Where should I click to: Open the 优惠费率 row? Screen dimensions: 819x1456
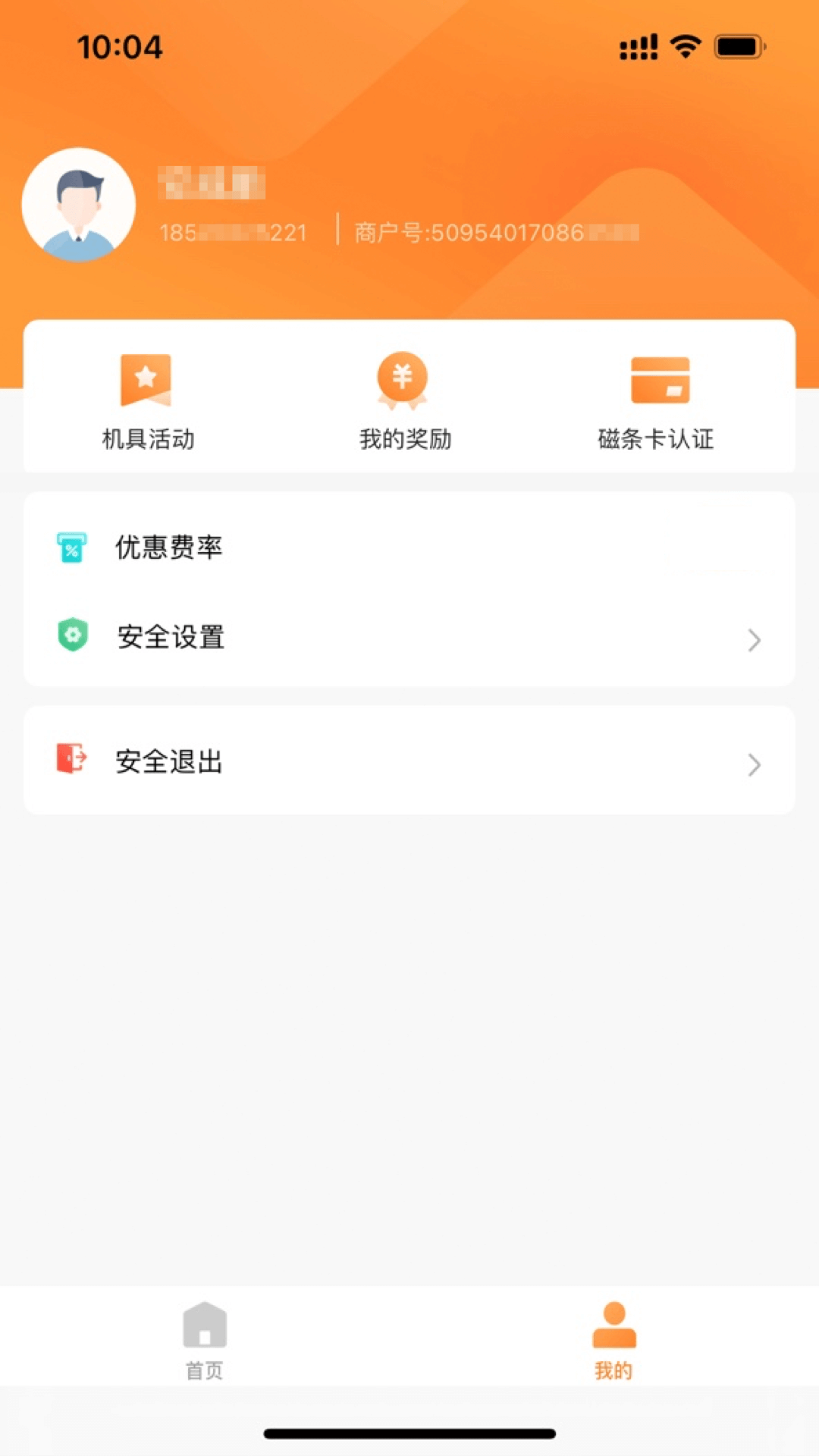(x=409, y=548)
